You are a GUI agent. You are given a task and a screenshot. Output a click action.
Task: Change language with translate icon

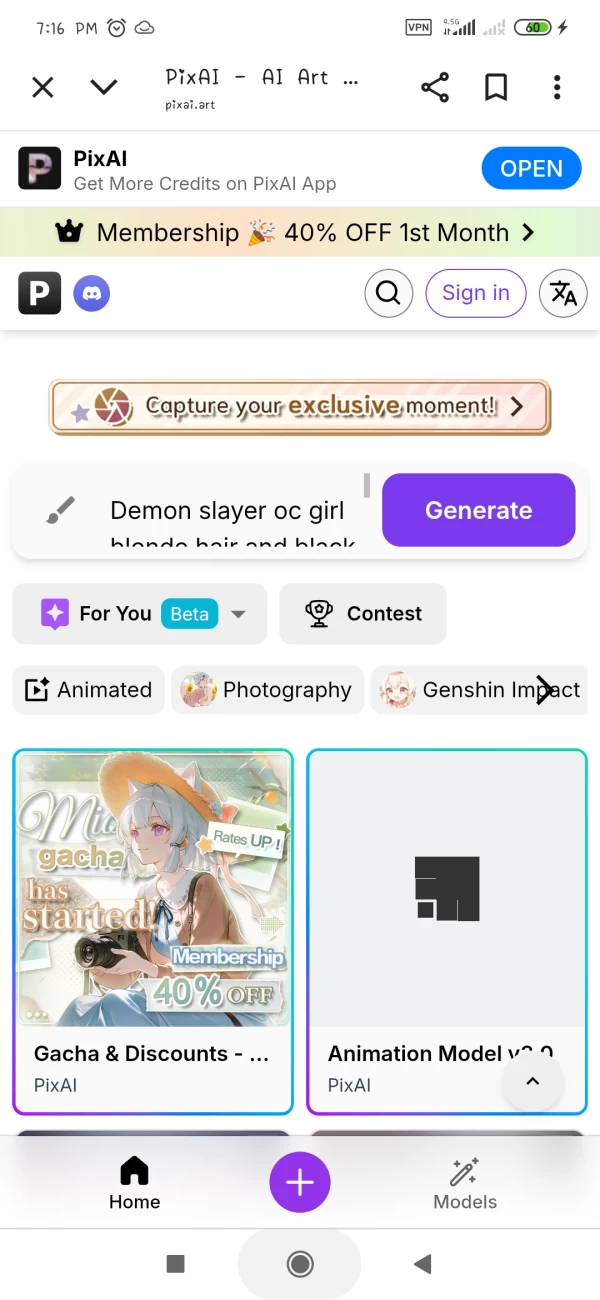point(563,293)
